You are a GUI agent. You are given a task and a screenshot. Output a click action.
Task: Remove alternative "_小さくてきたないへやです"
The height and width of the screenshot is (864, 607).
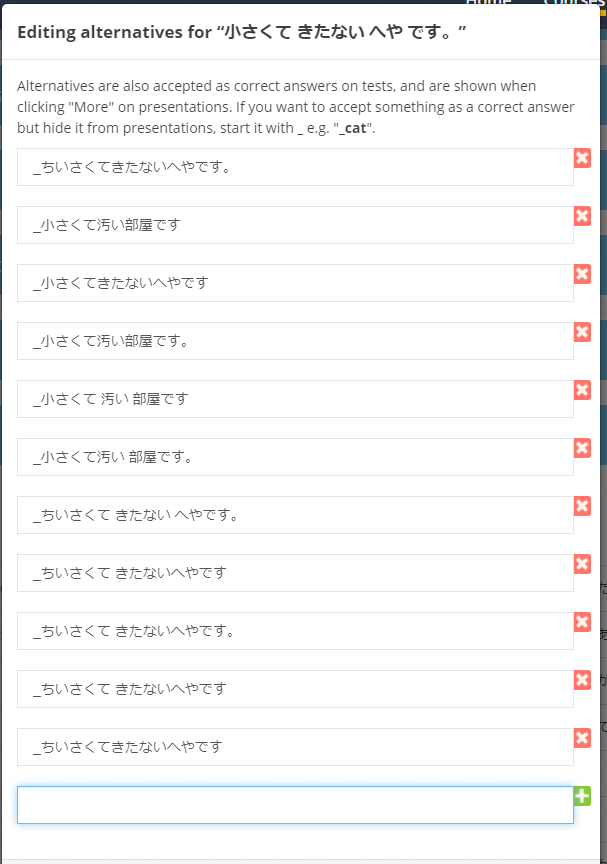click(x=582, y=274)
